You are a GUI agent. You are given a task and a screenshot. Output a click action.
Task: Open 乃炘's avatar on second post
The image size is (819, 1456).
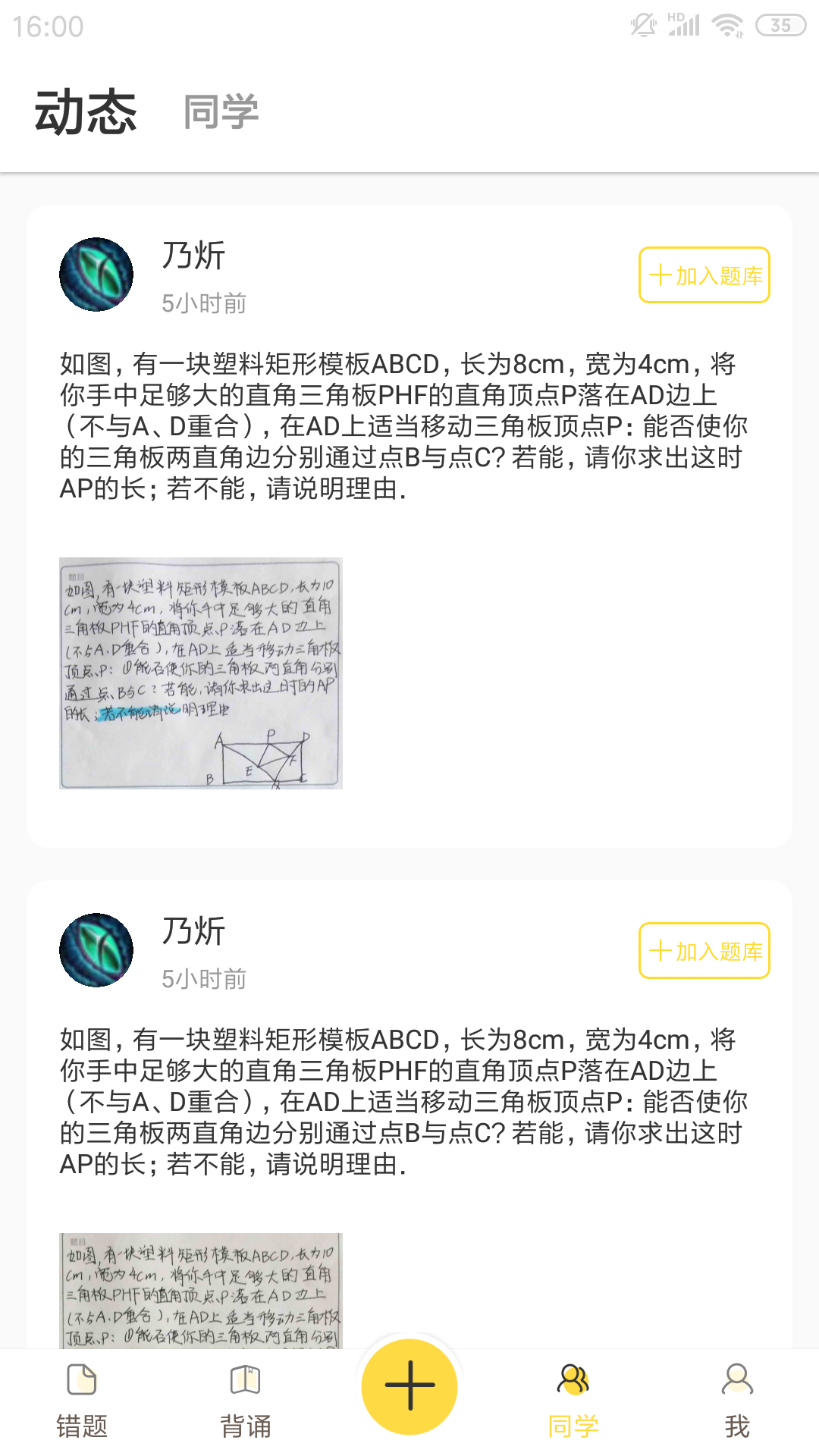tap(96, 950)
